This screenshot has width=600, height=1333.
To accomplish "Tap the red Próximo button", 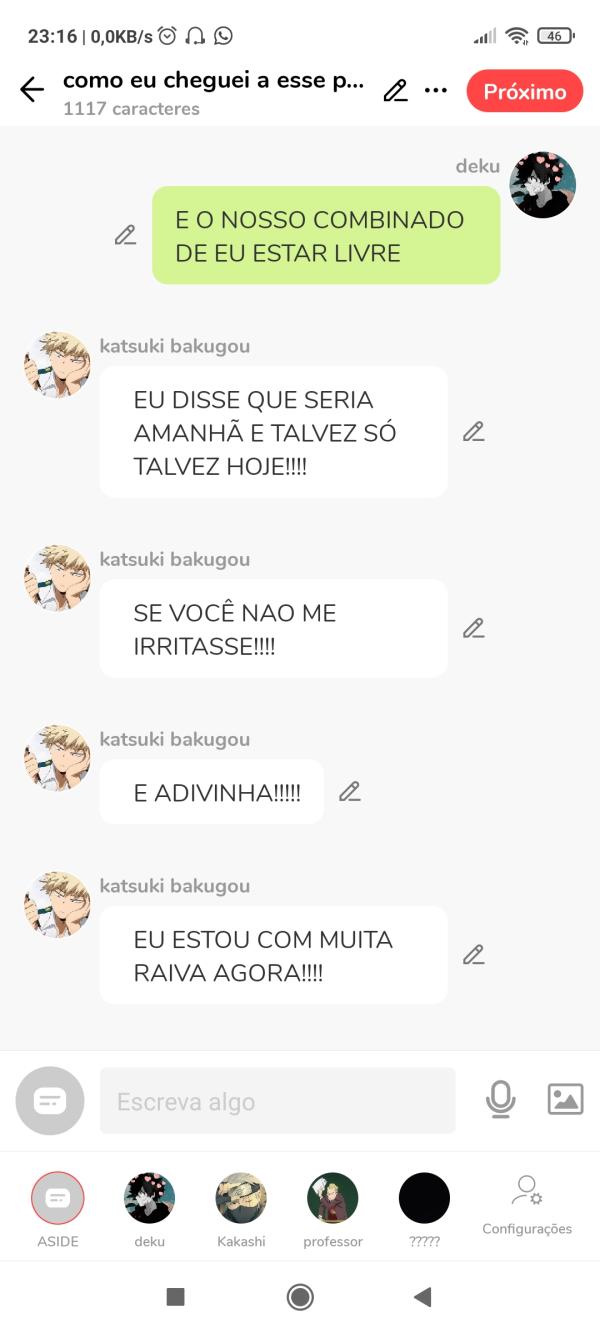I will pyautogui.click(x=524, y=91).
